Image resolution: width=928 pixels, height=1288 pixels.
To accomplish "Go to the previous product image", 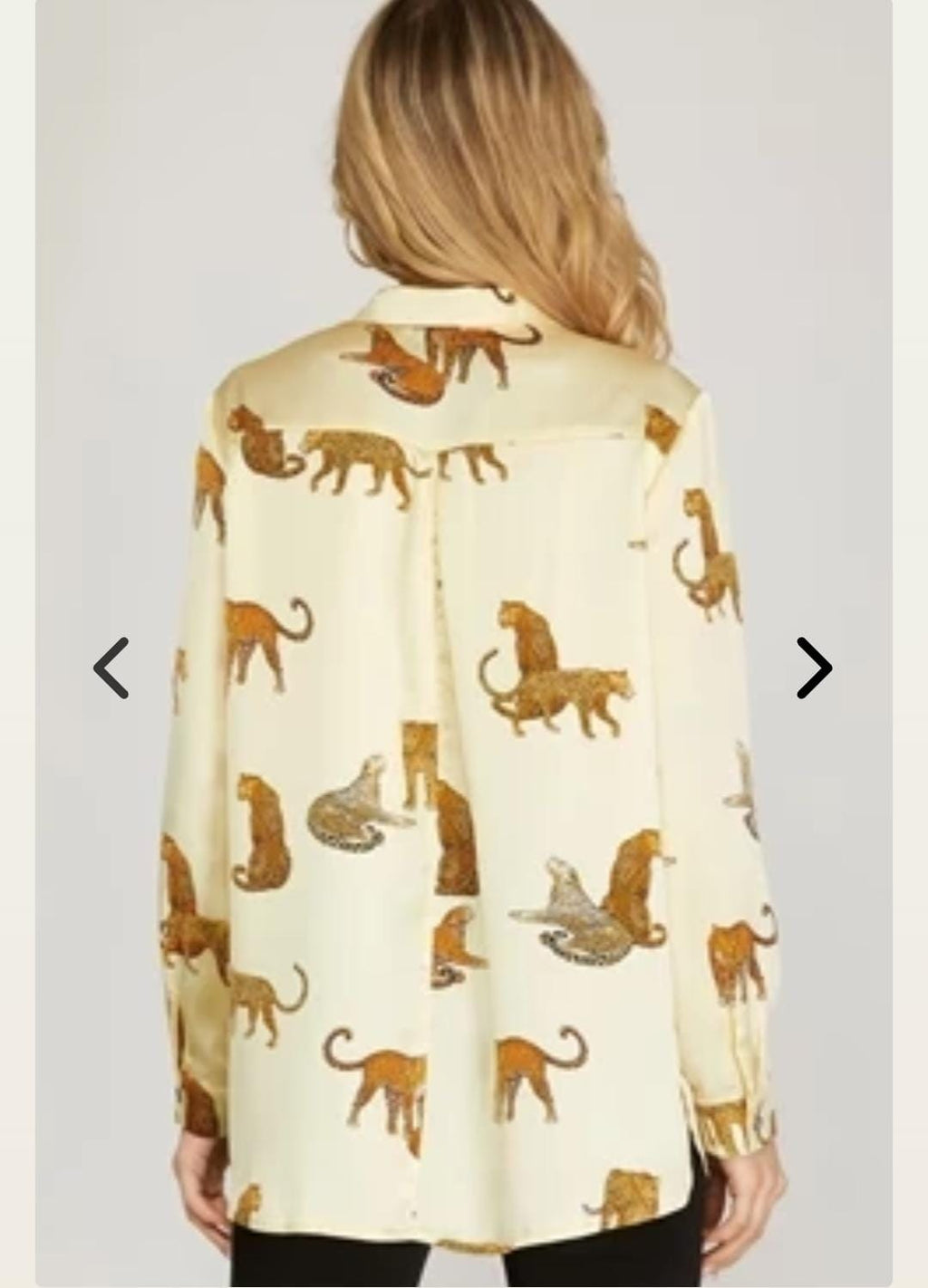I will coord(111,668).
